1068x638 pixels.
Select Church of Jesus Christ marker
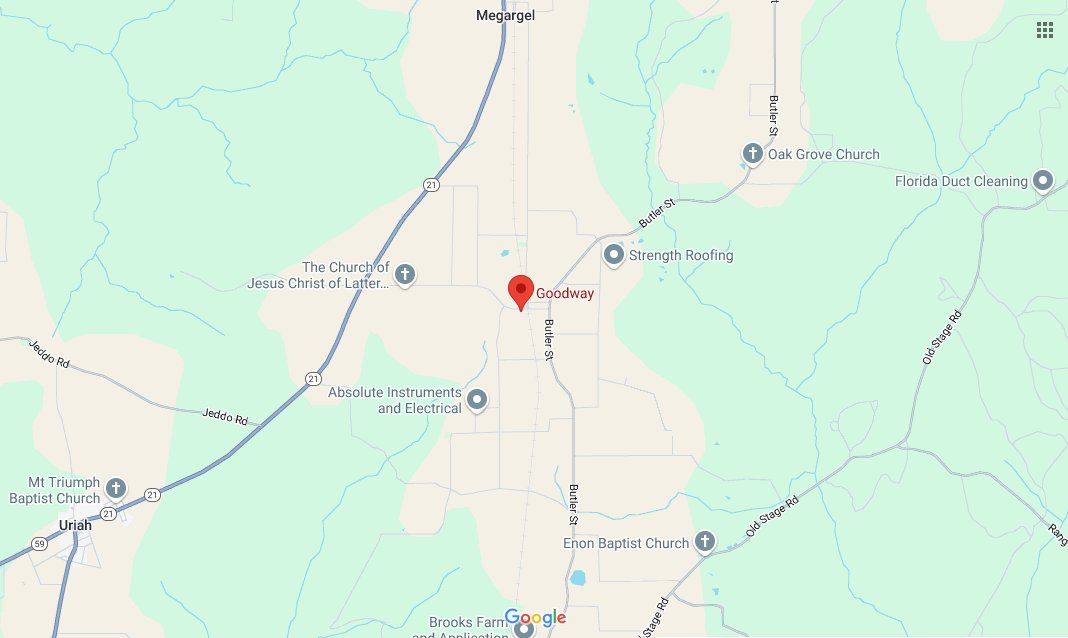click(x=405, y=274)
